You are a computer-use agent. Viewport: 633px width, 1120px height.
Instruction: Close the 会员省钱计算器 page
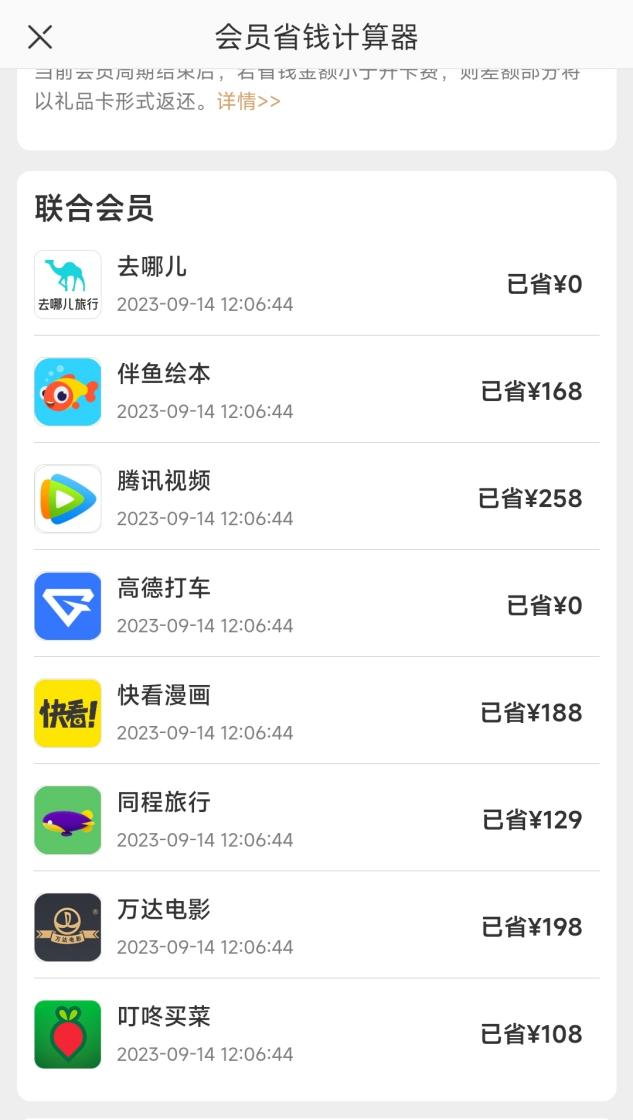click(40, 37)
